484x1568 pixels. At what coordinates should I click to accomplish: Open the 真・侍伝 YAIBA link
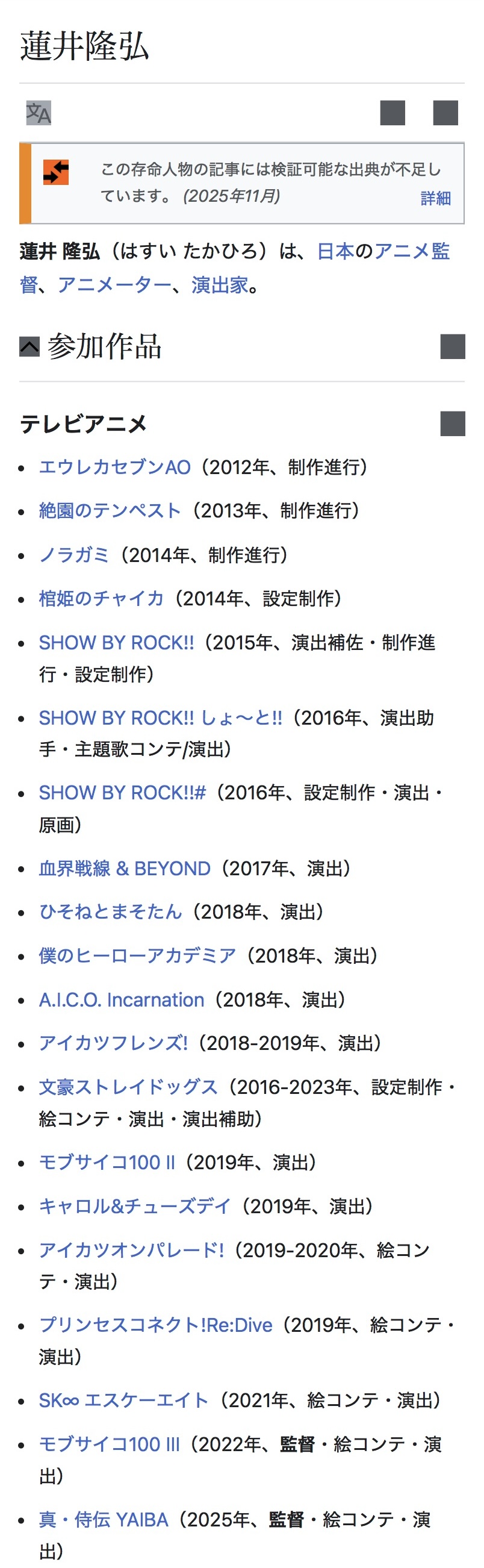coord(104,1519)
